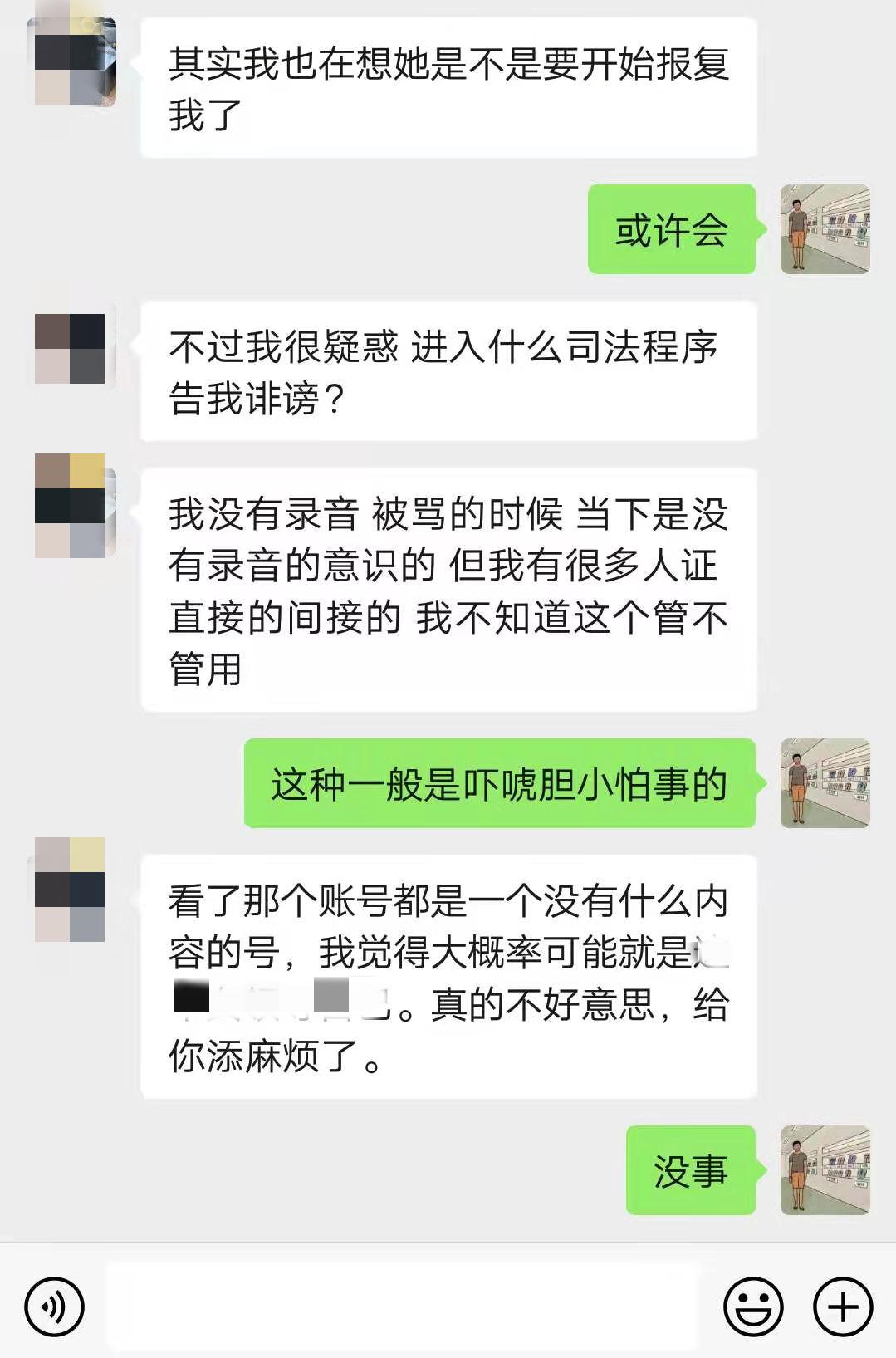
Task: Click the message ending with 给你添麻烦了
Action: click(448, 976)
